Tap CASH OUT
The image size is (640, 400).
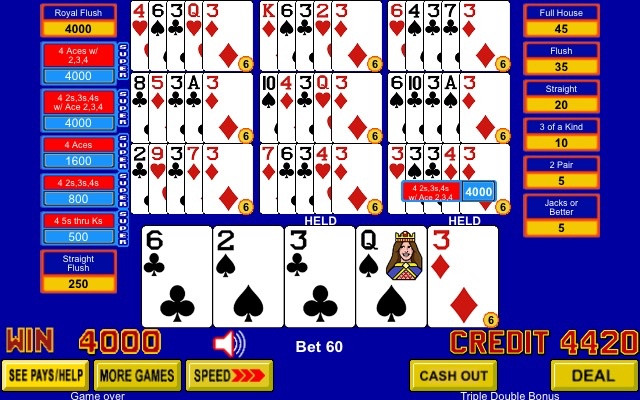pyautogui.click(x=452, y=375)
